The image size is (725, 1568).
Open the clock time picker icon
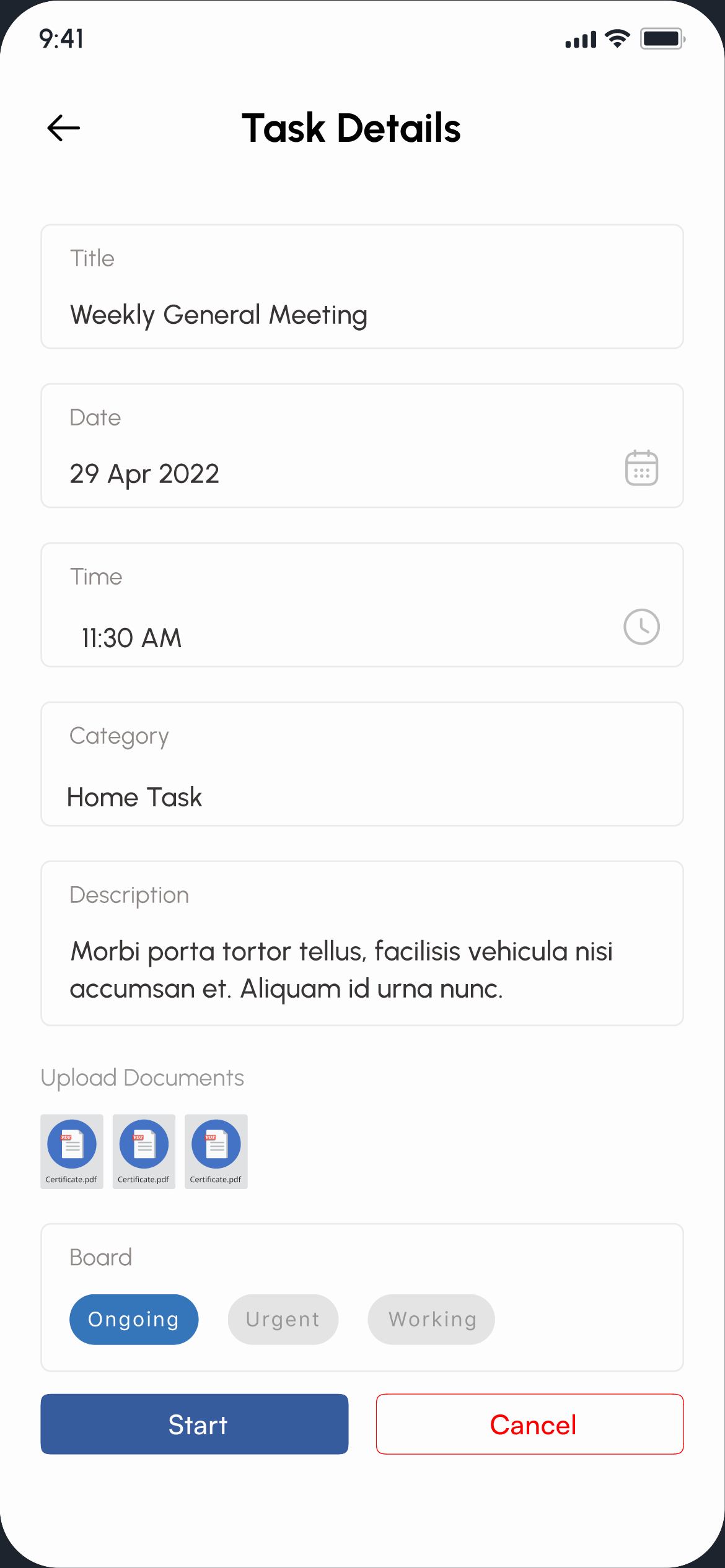tap(640, 627)
